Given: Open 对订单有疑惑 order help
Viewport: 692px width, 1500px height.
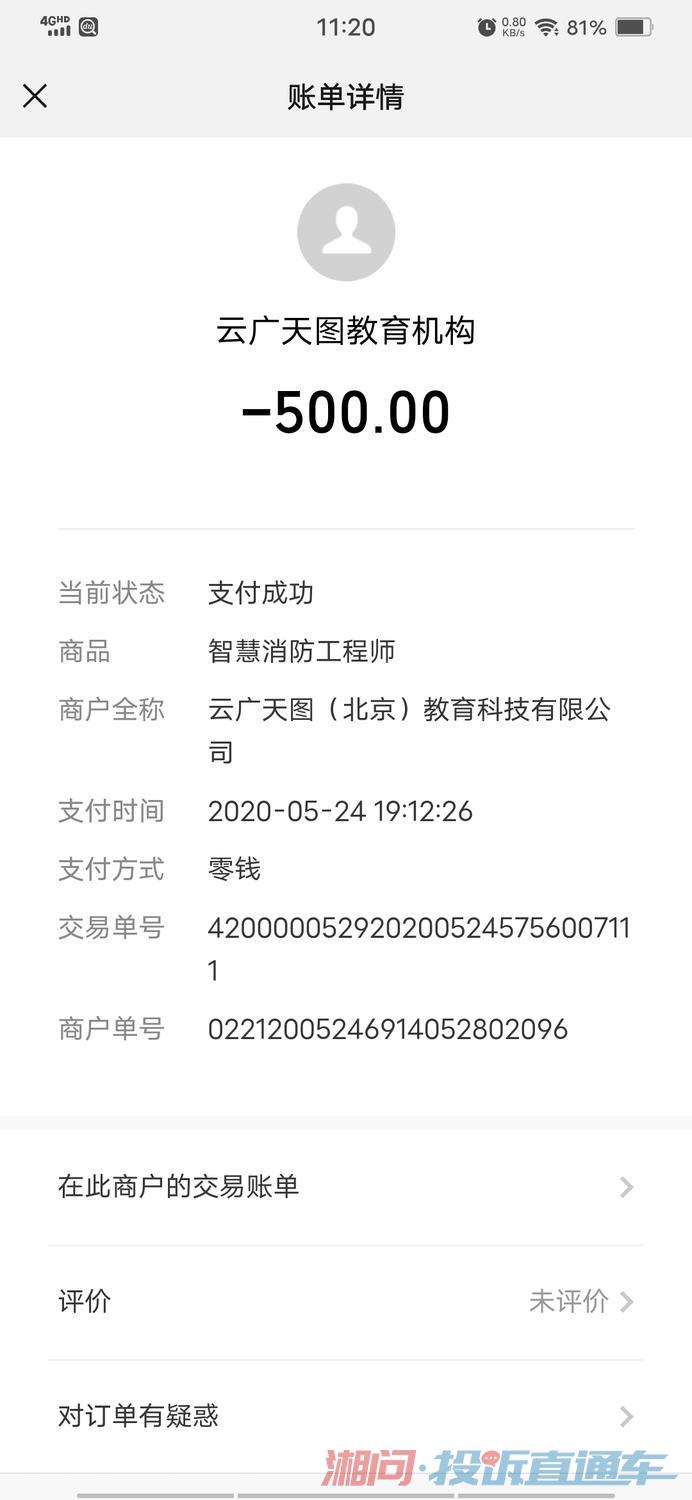Looking at the screenshot, I should tap(345, 1416).
